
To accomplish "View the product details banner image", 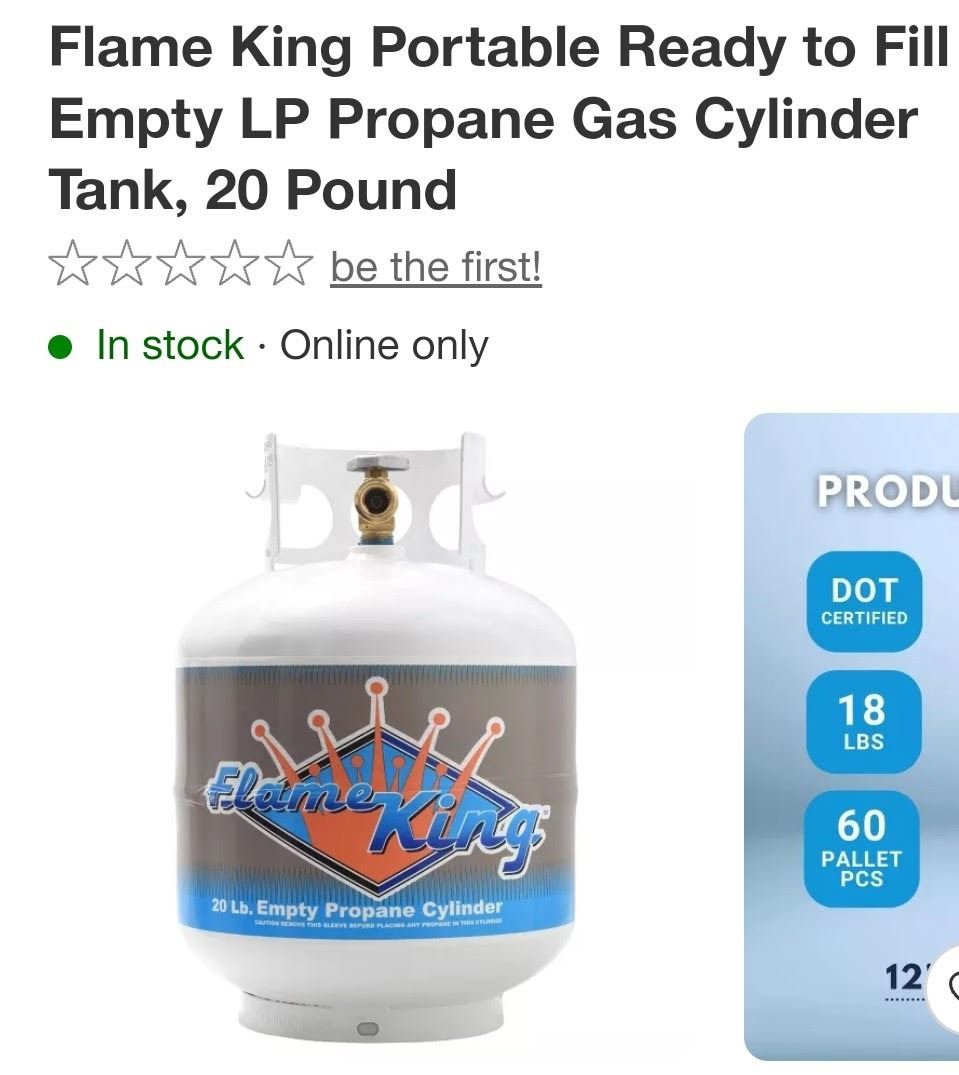I will [x=852, y=735].
